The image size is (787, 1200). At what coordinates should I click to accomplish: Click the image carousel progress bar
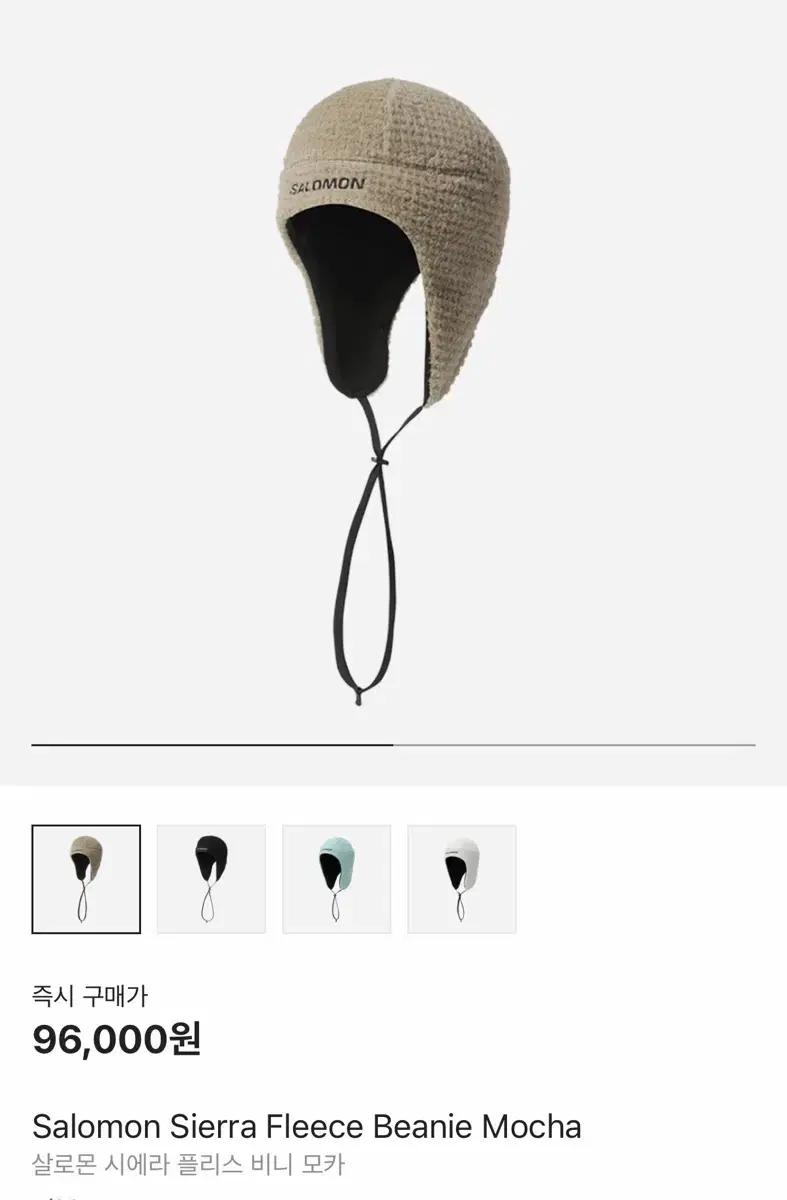coord(393,745)
